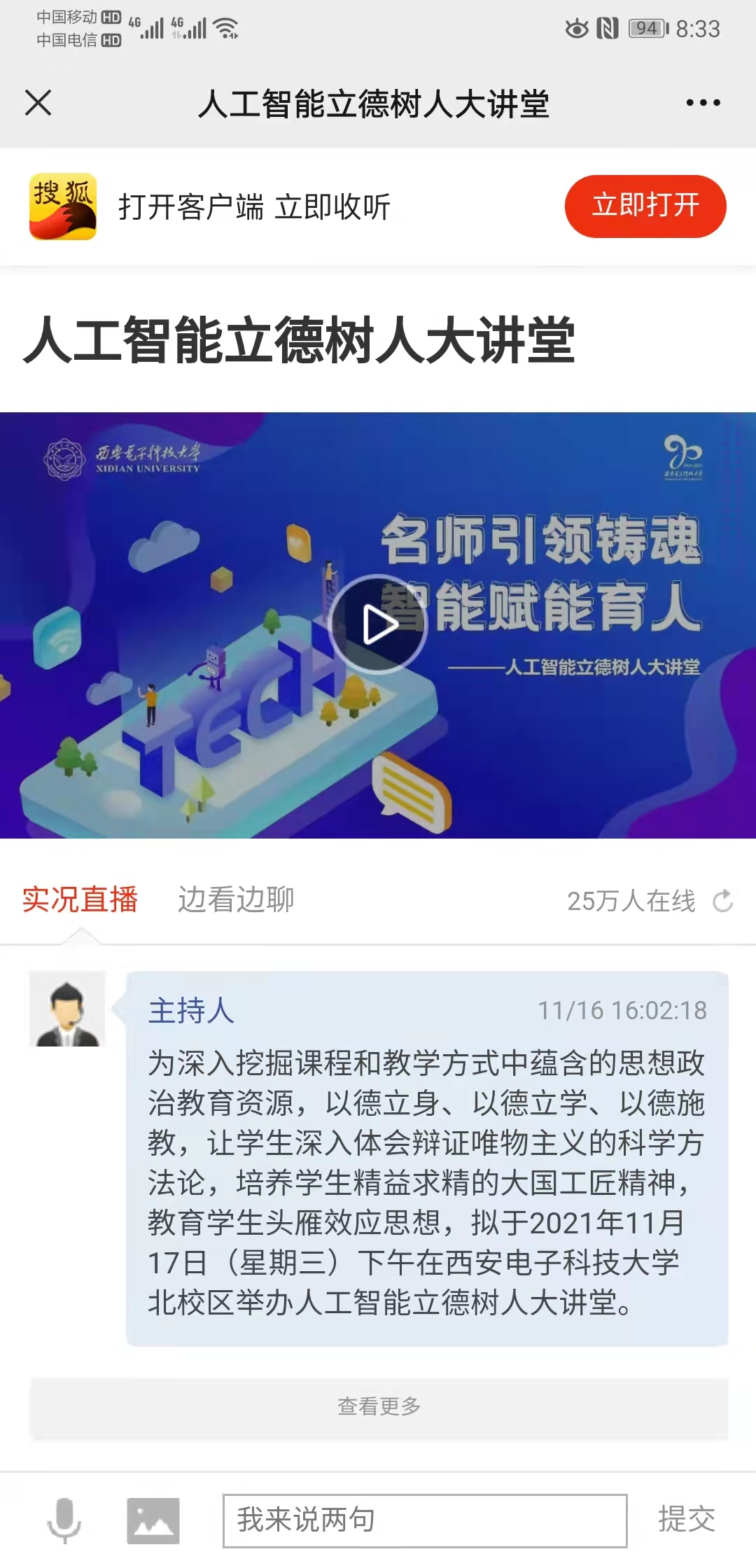Tap the 立即打开 button

[645, 206]
